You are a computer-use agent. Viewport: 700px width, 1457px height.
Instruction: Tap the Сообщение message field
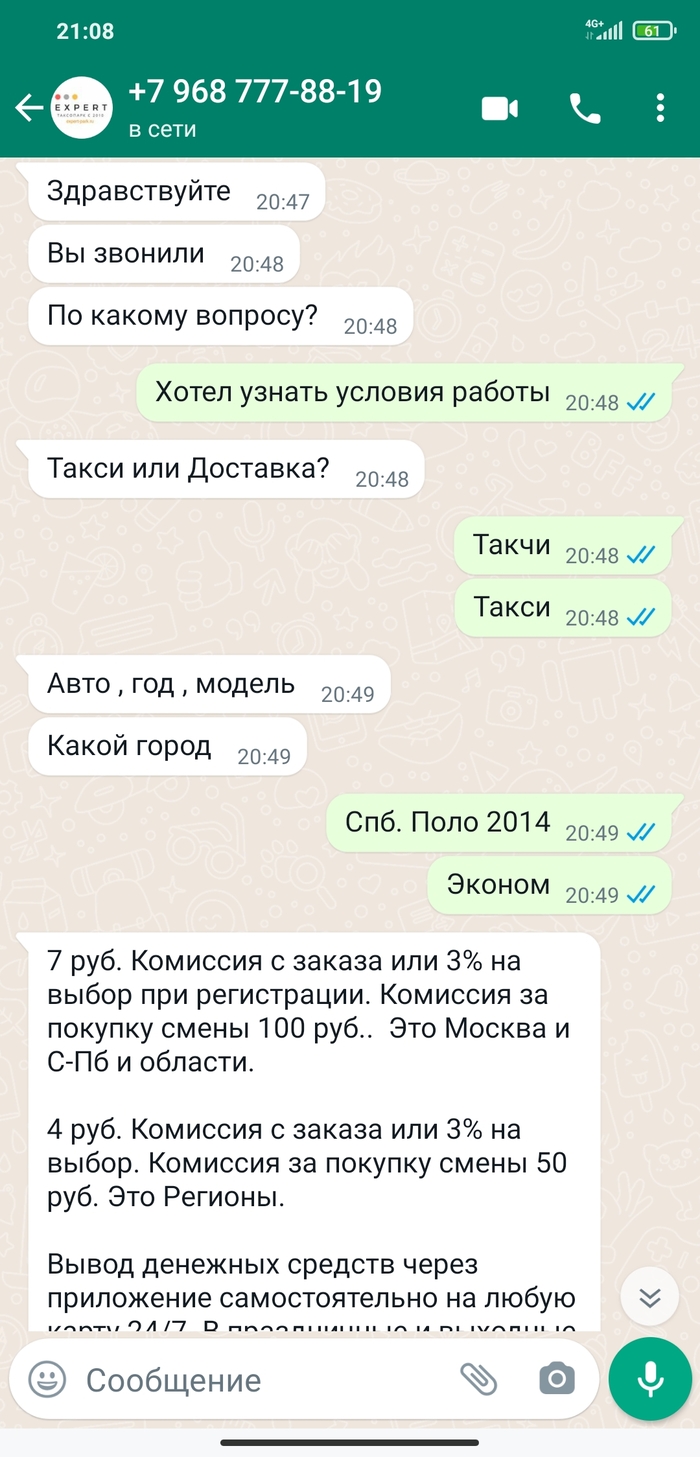(x=260, y=1380)
